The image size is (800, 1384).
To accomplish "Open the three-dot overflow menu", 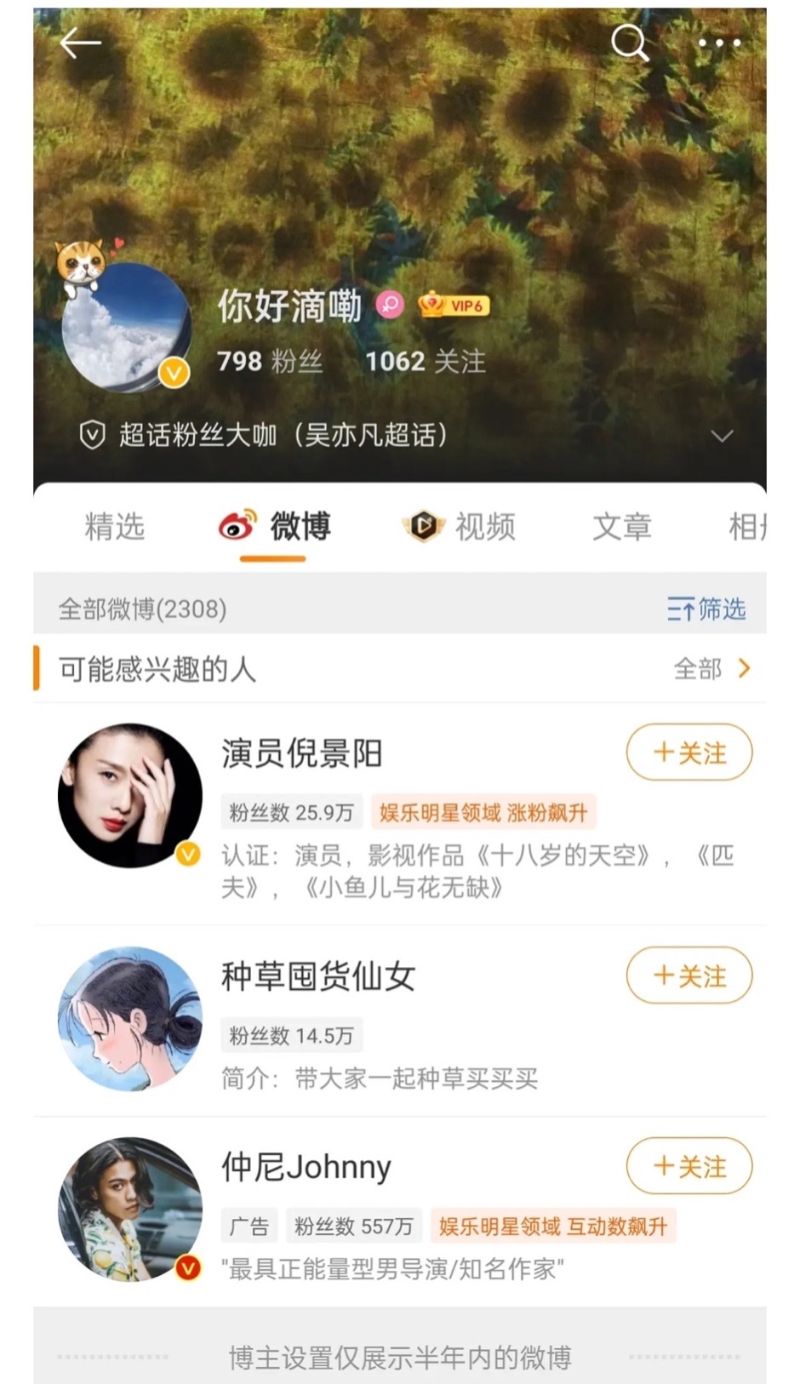I will [719, 43].
